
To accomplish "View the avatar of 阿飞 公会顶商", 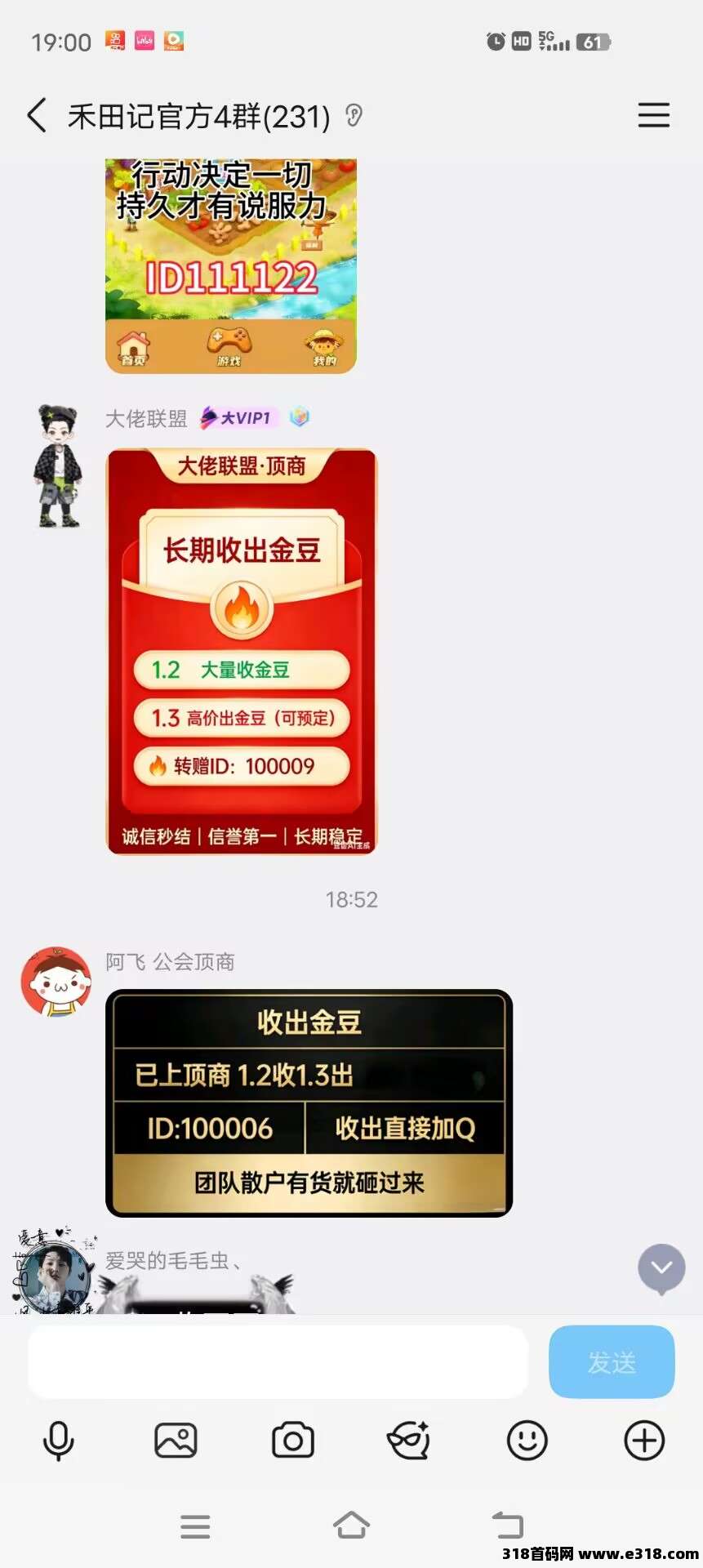I will click(56, 982).
